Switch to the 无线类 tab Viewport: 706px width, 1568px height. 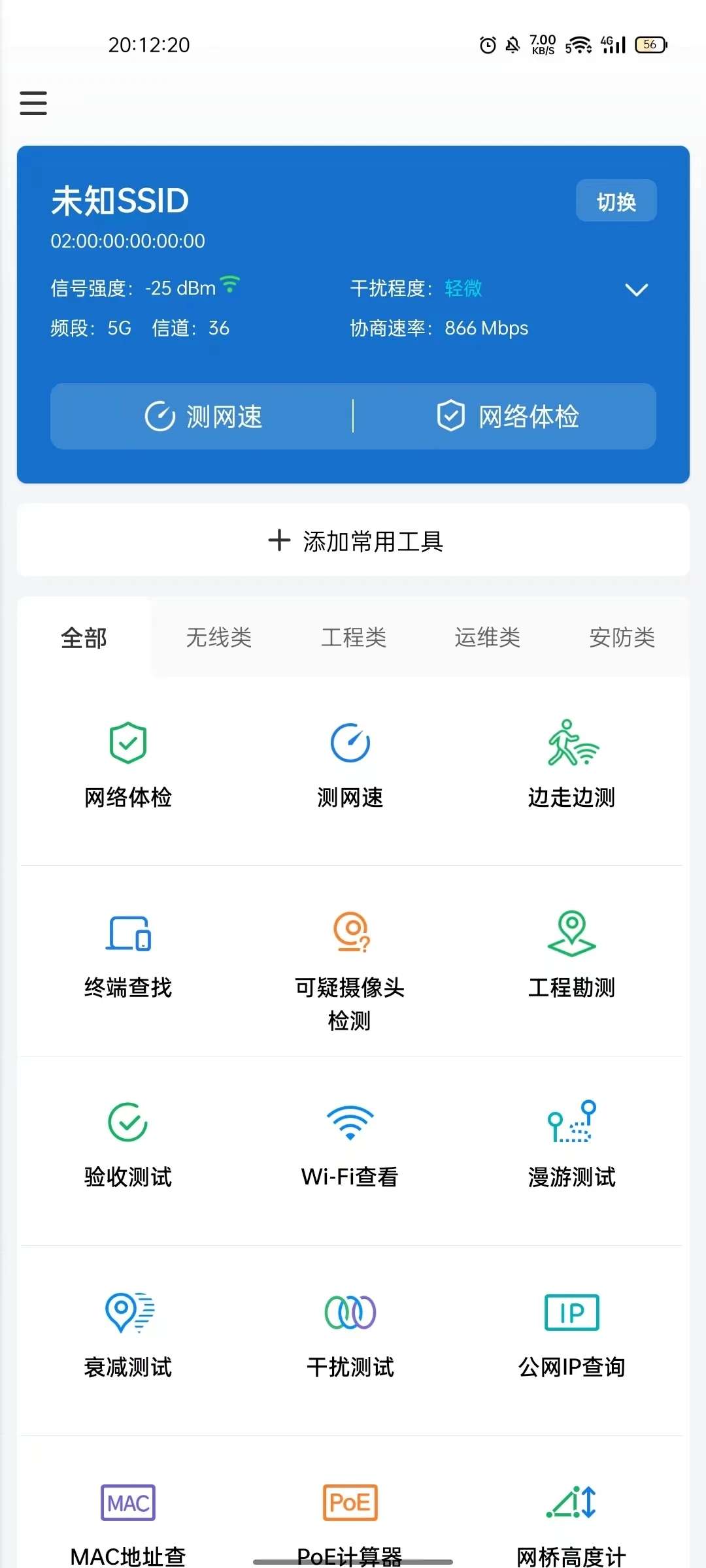(x=219, y=637)
